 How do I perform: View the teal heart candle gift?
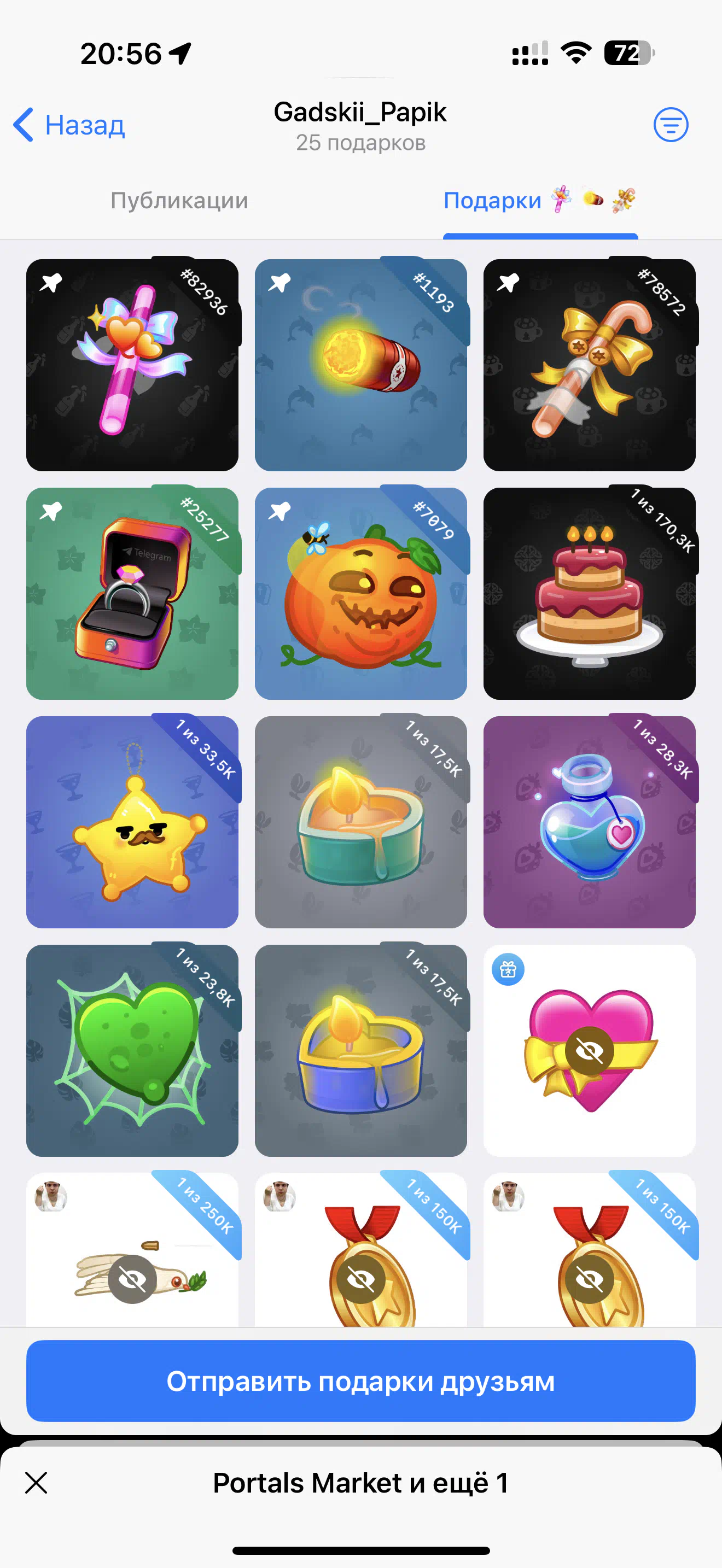361,822
